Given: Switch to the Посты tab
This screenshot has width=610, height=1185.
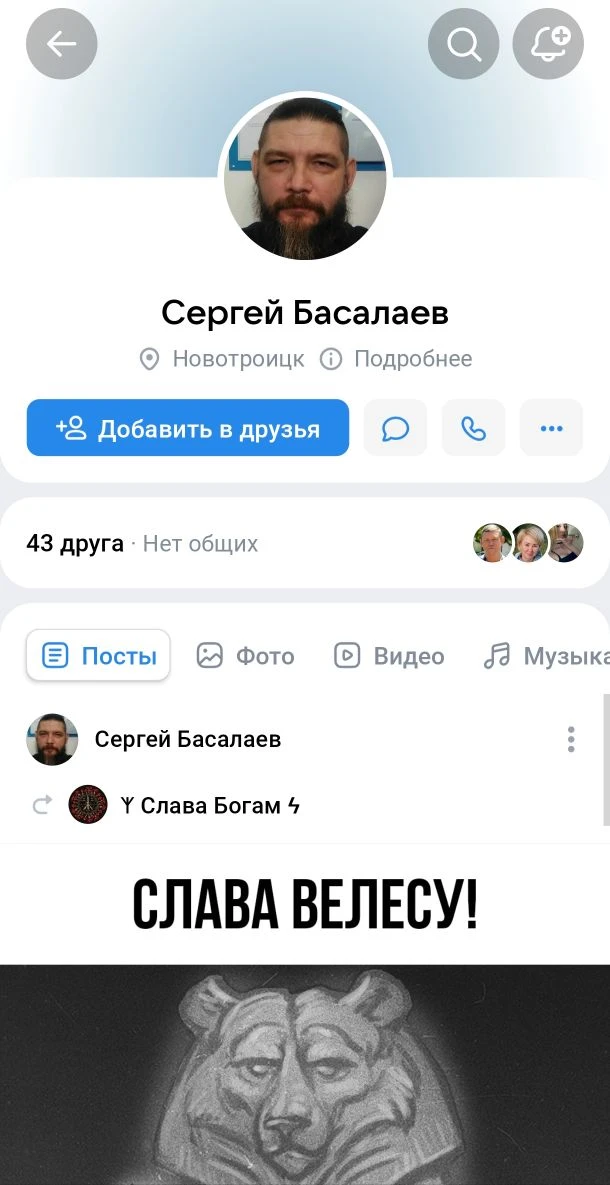Looking at the screenshot, I should (99, 656).
